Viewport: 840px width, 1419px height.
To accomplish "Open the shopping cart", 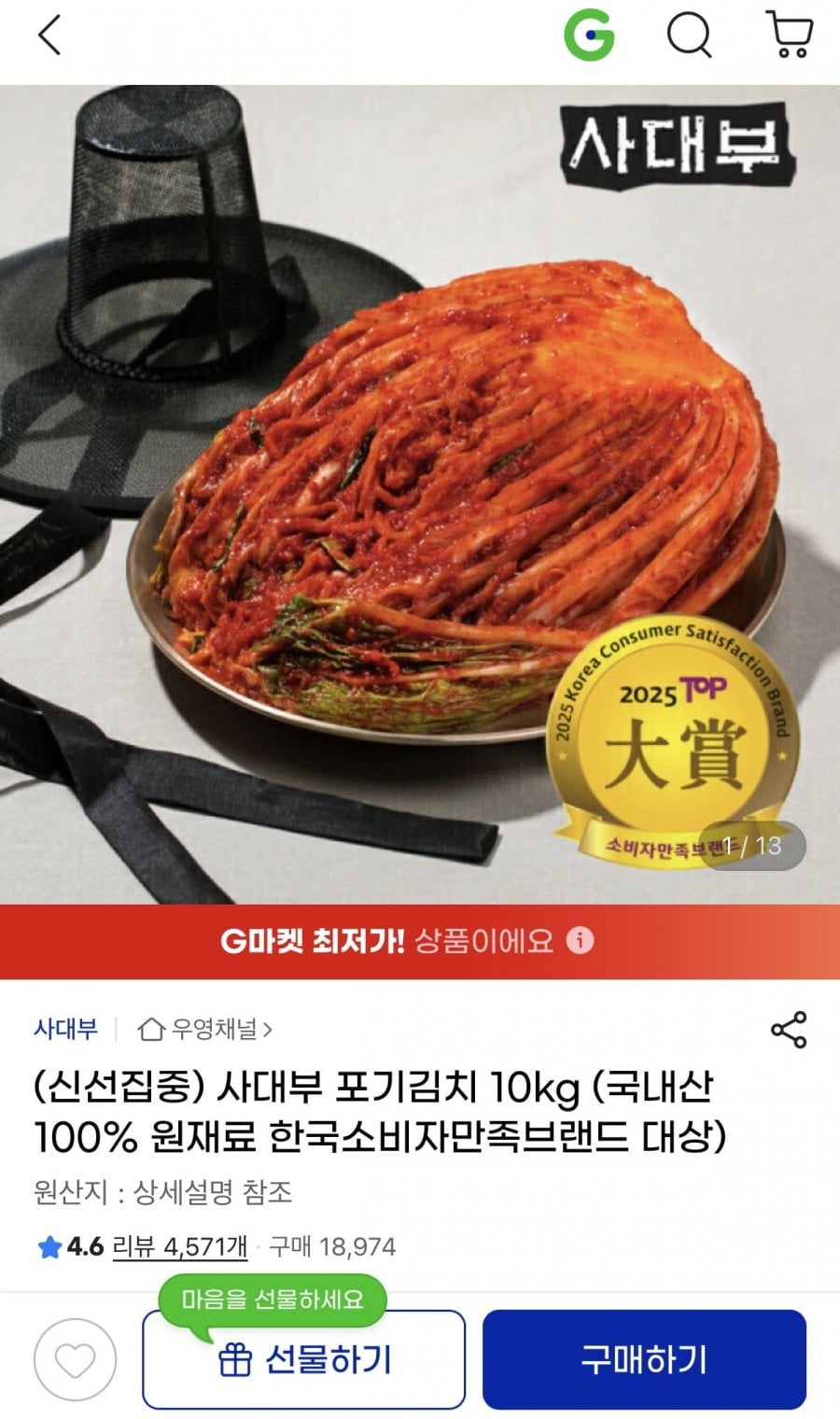I will pyautogui.click(x=789, y=35).
